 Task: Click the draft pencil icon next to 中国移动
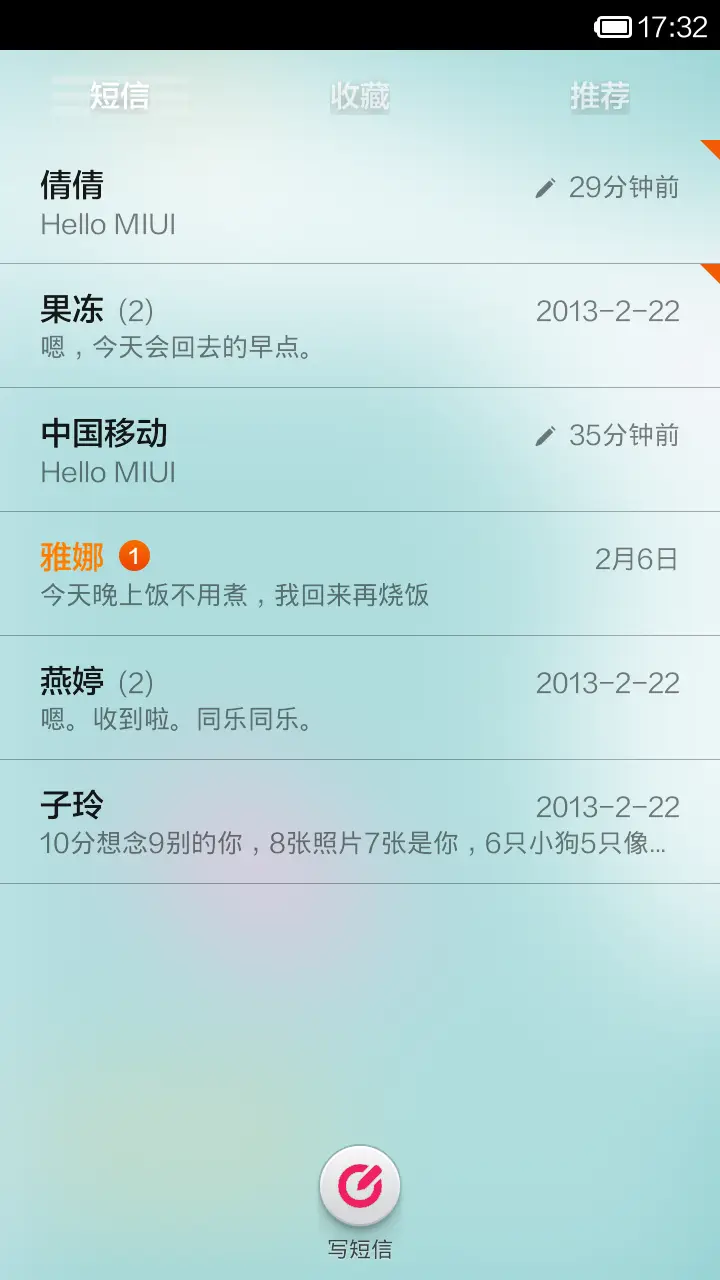tap(546, 435)
